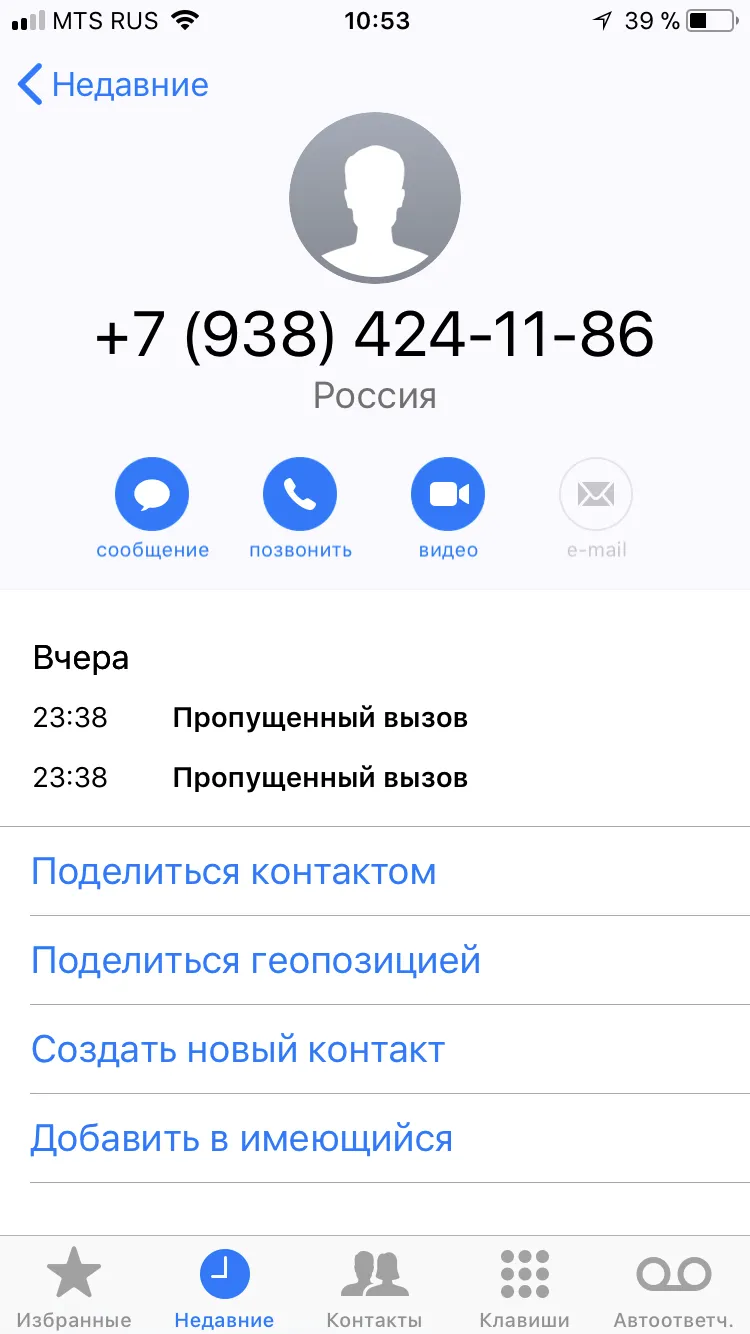
Task: Tap Поделиться контактом
Action: coord(375,871)
